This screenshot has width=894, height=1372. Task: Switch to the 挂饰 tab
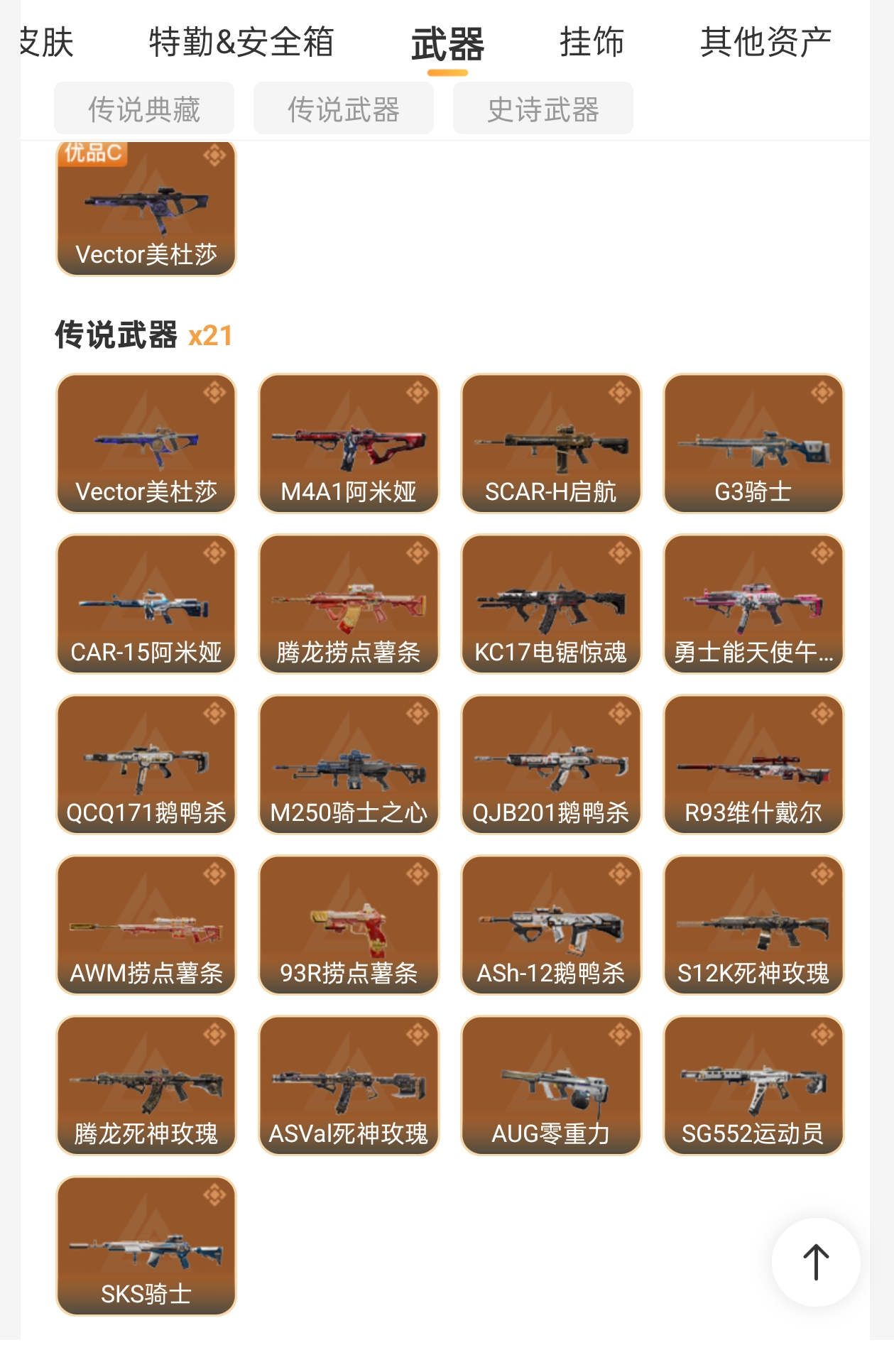[x=592, y=42]
